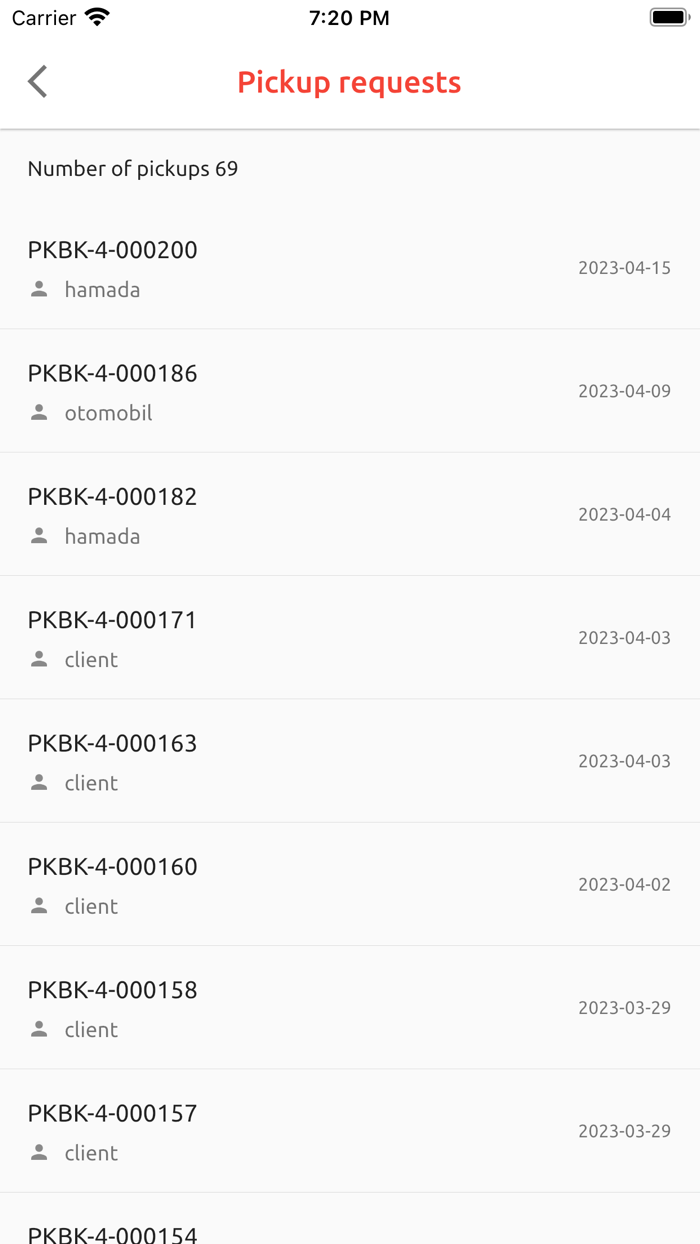Screen dimensions: 700x1244
Task: Open pickup request PKBK-4-000158
Action: 350,1008
